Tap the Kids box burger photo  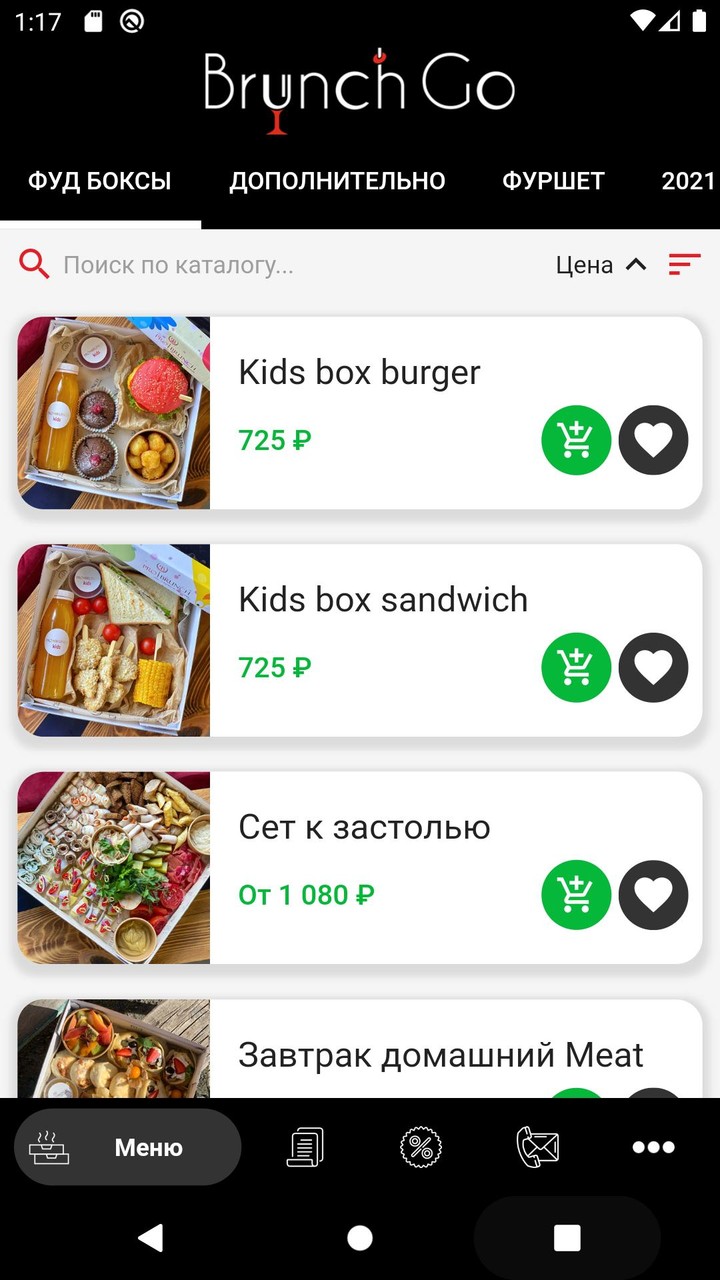point(112,412)
